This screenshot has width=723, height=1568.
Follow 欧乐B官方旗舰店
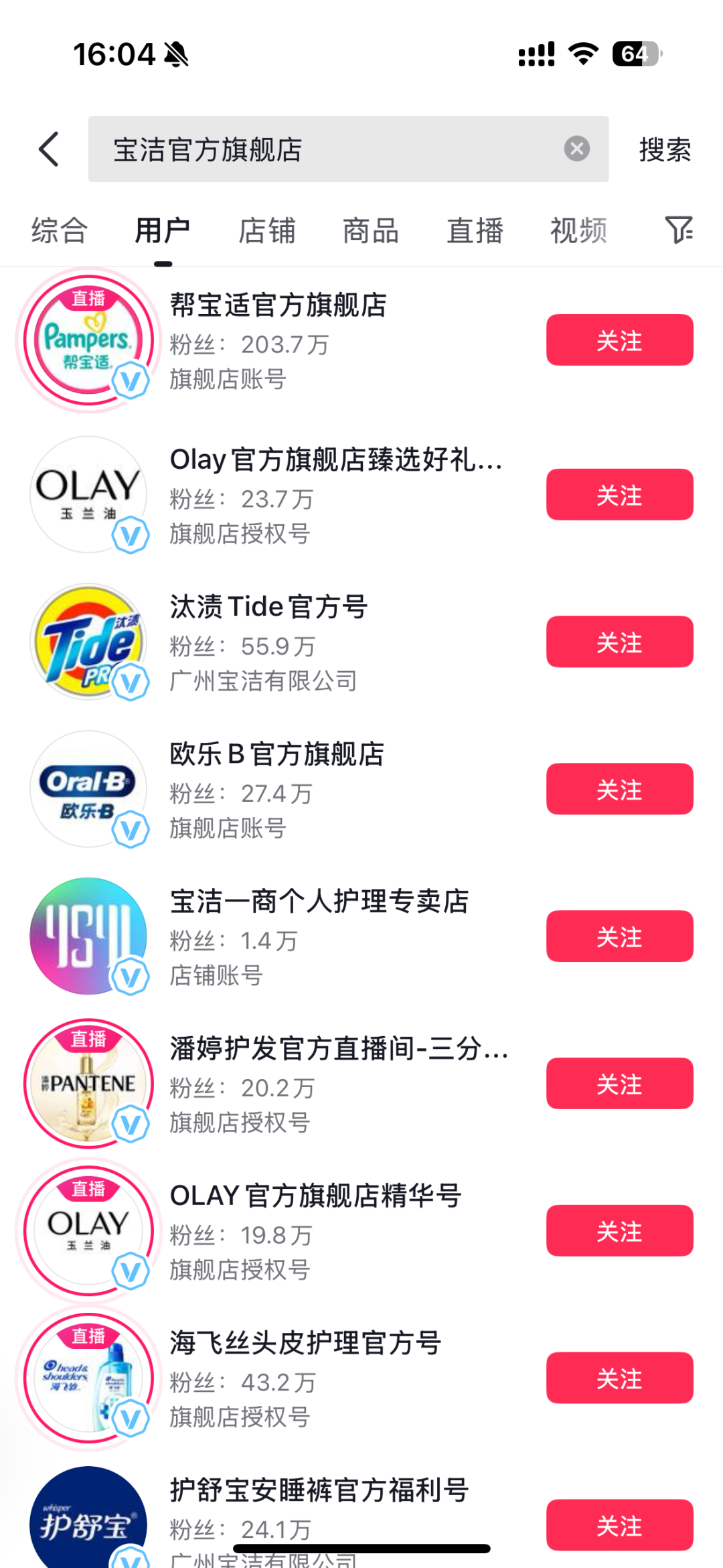coord(619,789)
